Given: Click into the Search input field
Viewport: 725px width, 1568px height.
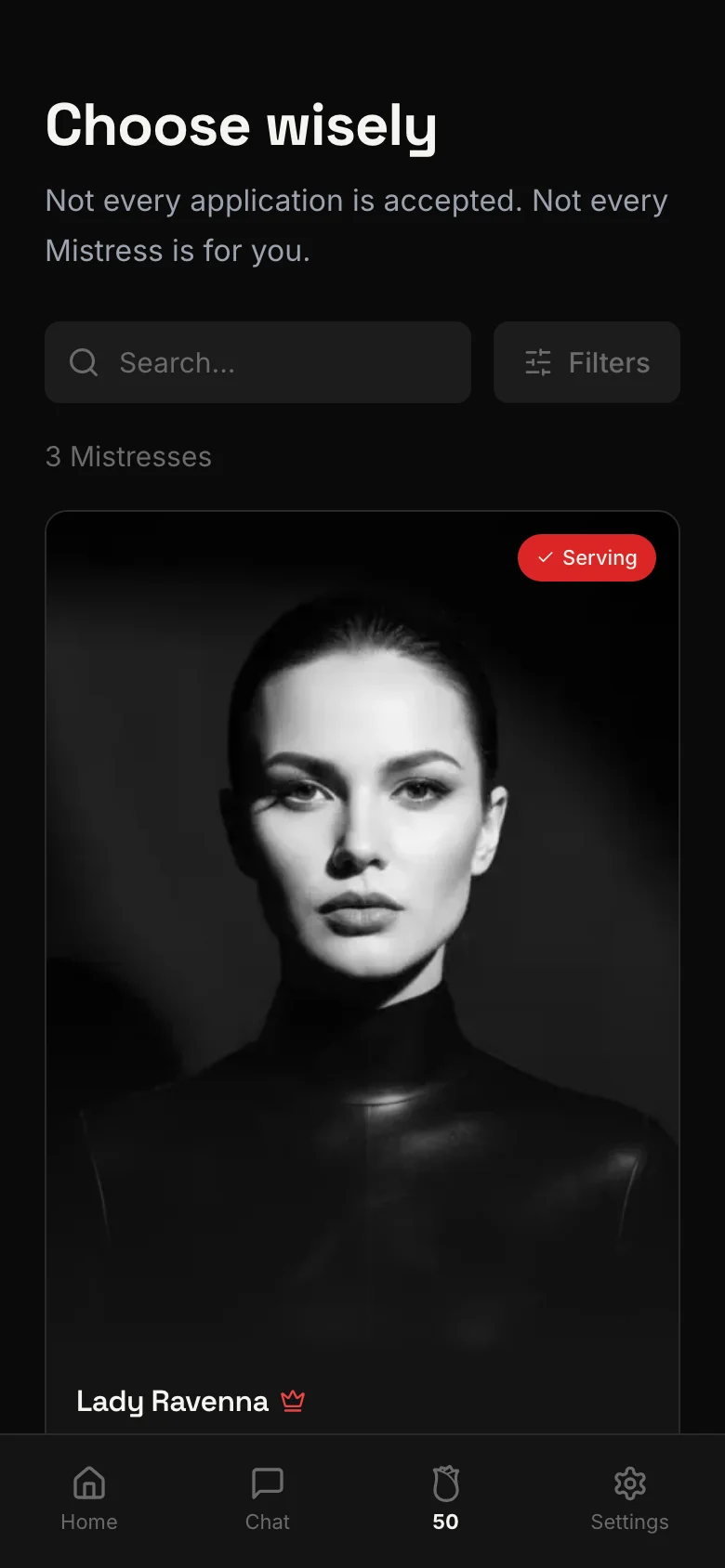Looking at the screenshot, I should click(257, 362).
